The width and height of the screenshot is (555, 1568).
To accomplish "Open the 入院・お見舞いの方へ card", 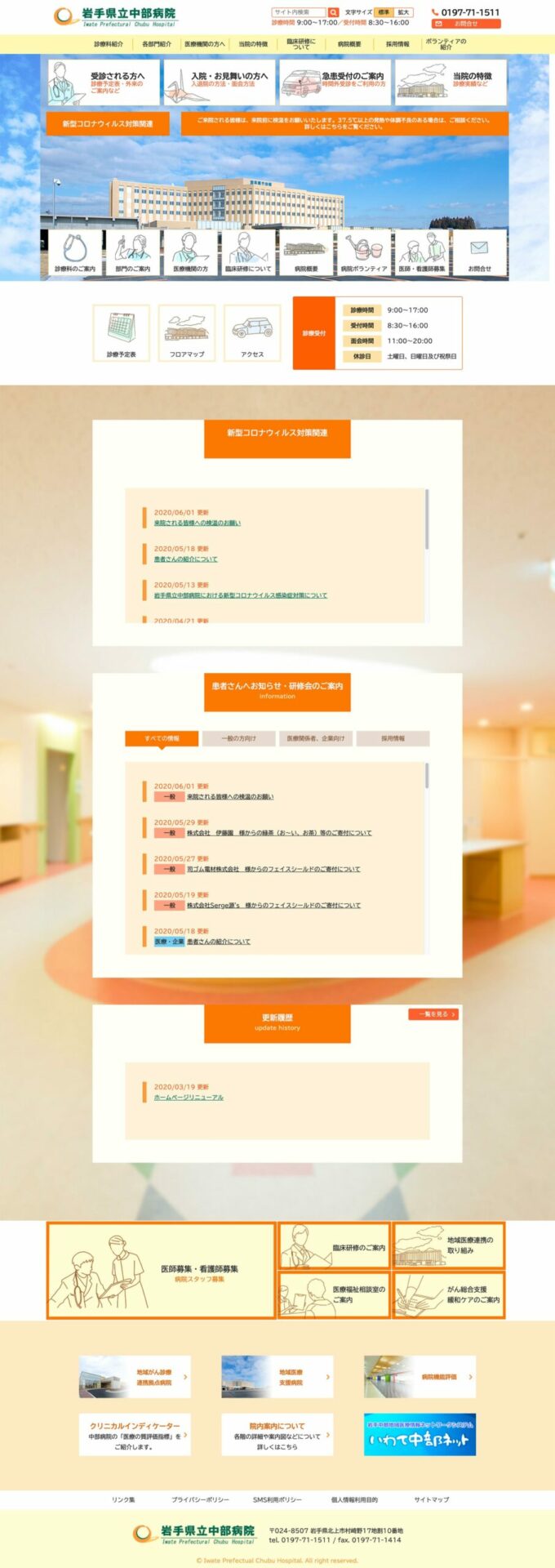I will tap(220, 82).
